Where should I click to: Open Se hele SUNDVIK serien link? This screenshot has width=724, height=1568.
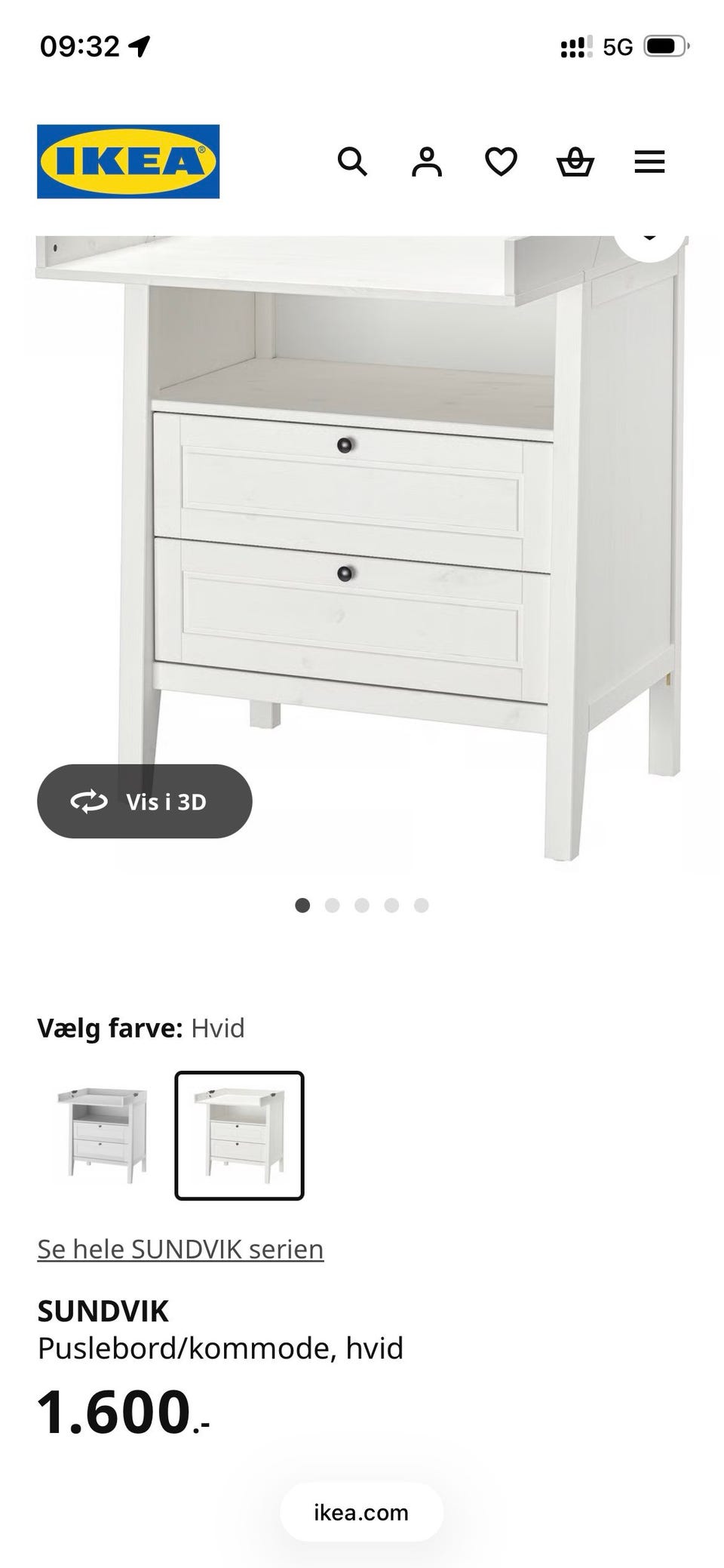point(179,1248)
